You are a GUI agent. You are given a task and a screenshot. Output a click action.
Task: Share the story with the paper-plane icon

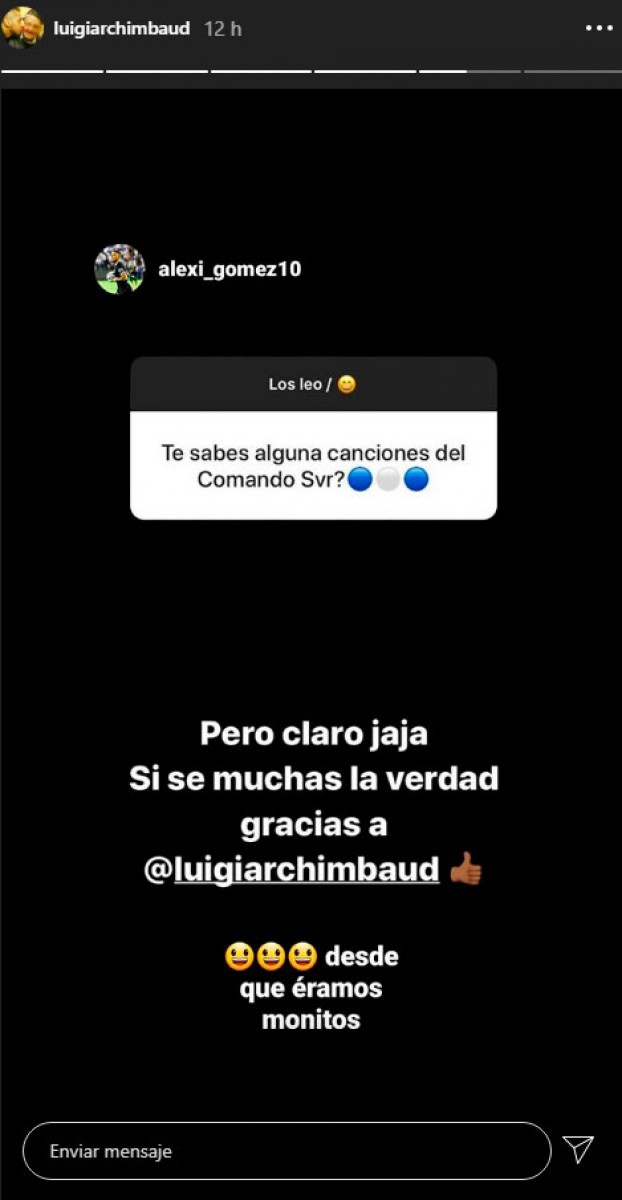click(578, 1150)
